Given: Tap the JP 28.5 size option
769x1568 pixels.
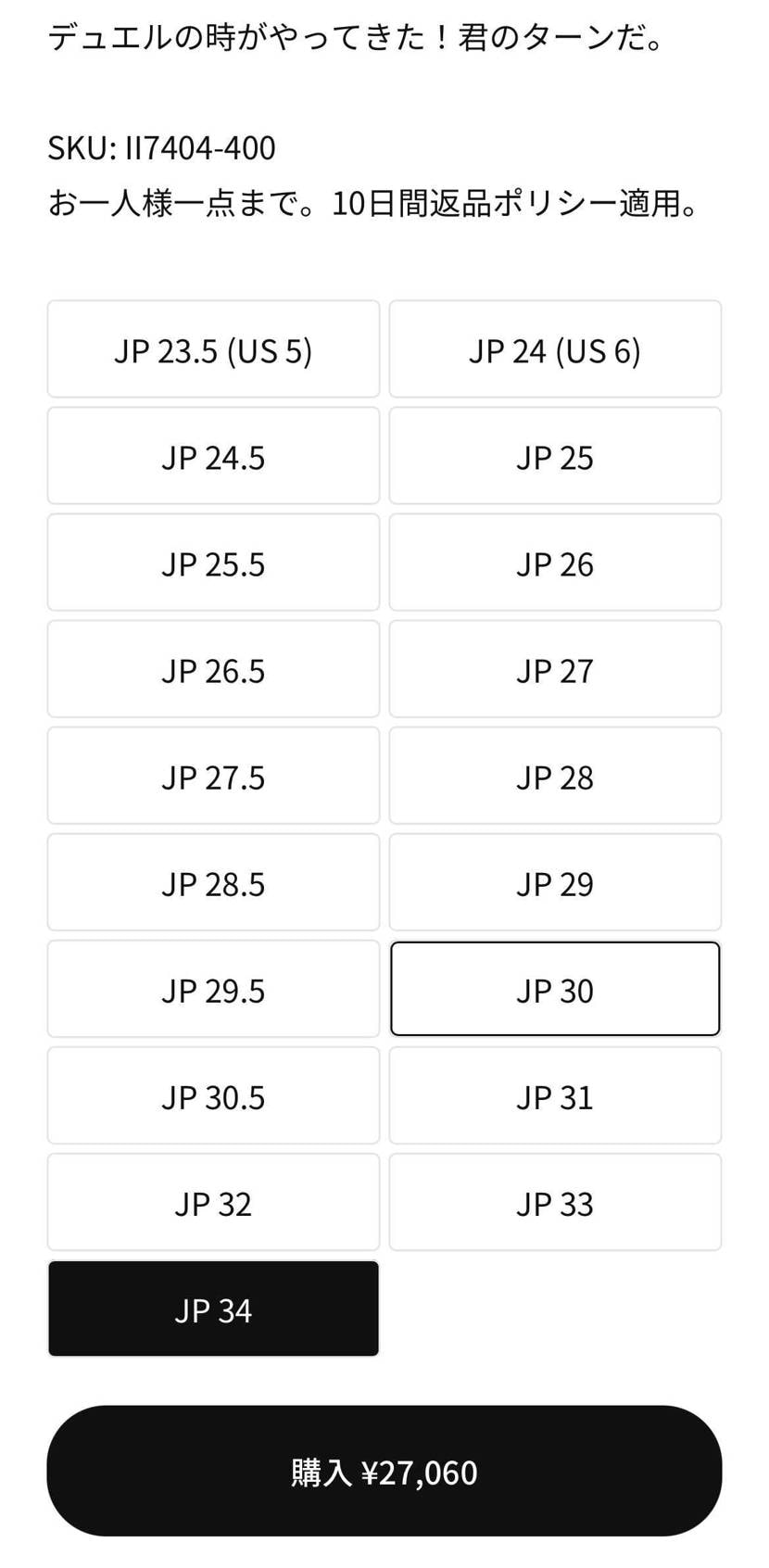Looking at the screenshot, I should [x=213, y=882].
